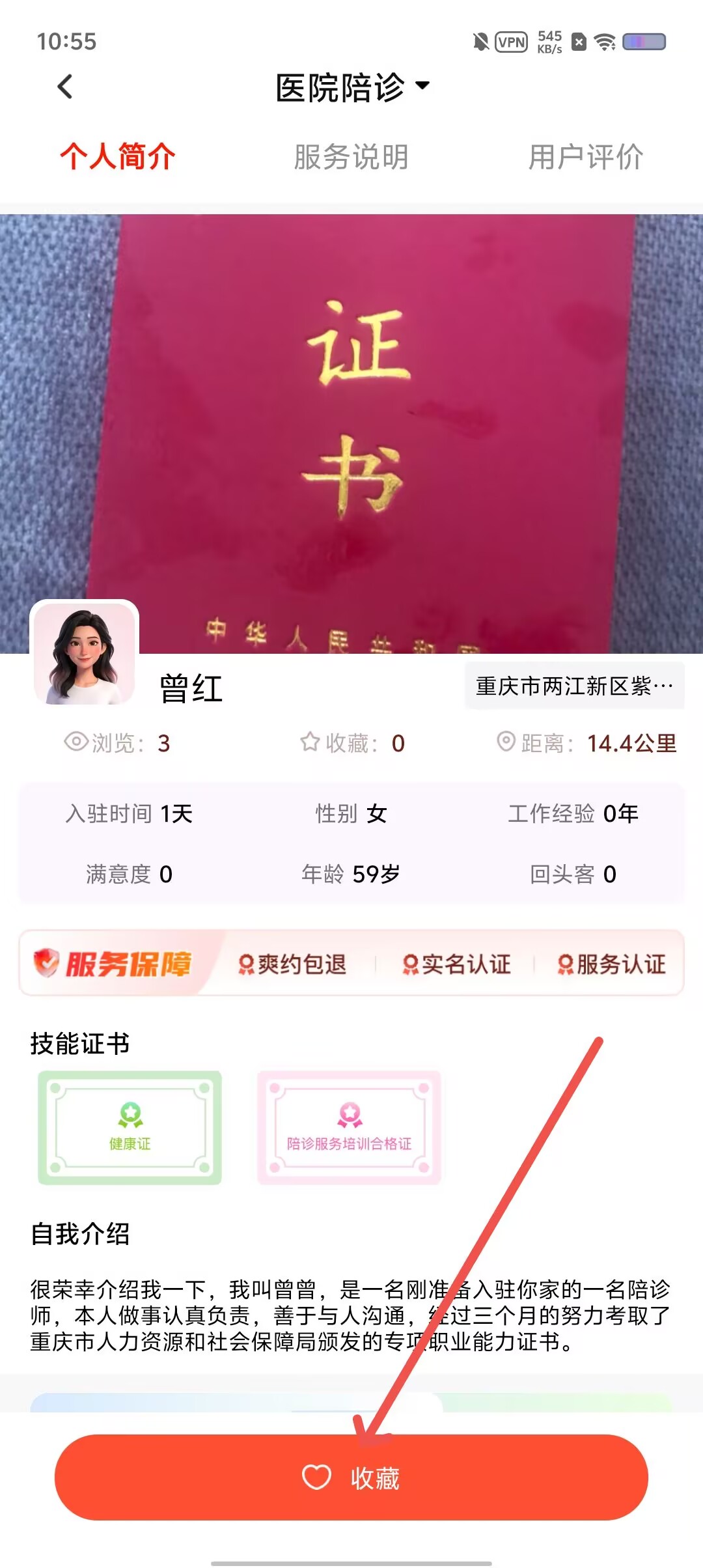Select the 个人简介 tab
Screen dimensions: 703x1568
[x=117, y=157]
